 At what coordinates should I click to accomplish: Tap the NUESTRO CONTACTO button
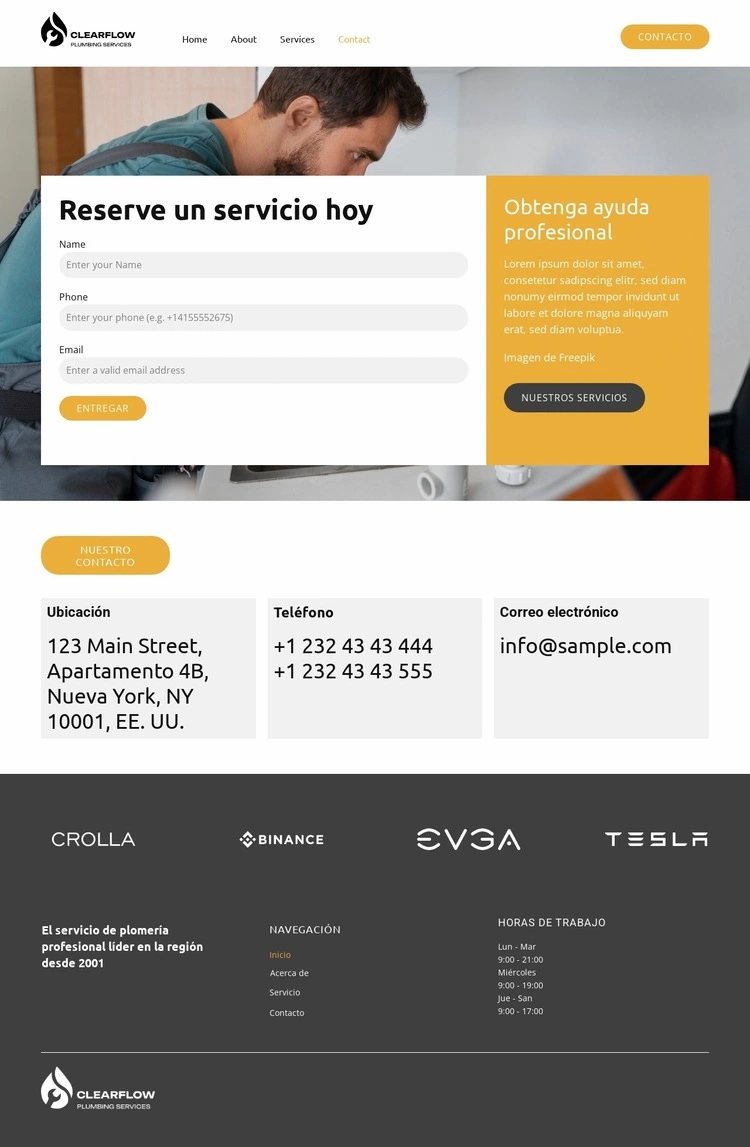click(105, 556)
